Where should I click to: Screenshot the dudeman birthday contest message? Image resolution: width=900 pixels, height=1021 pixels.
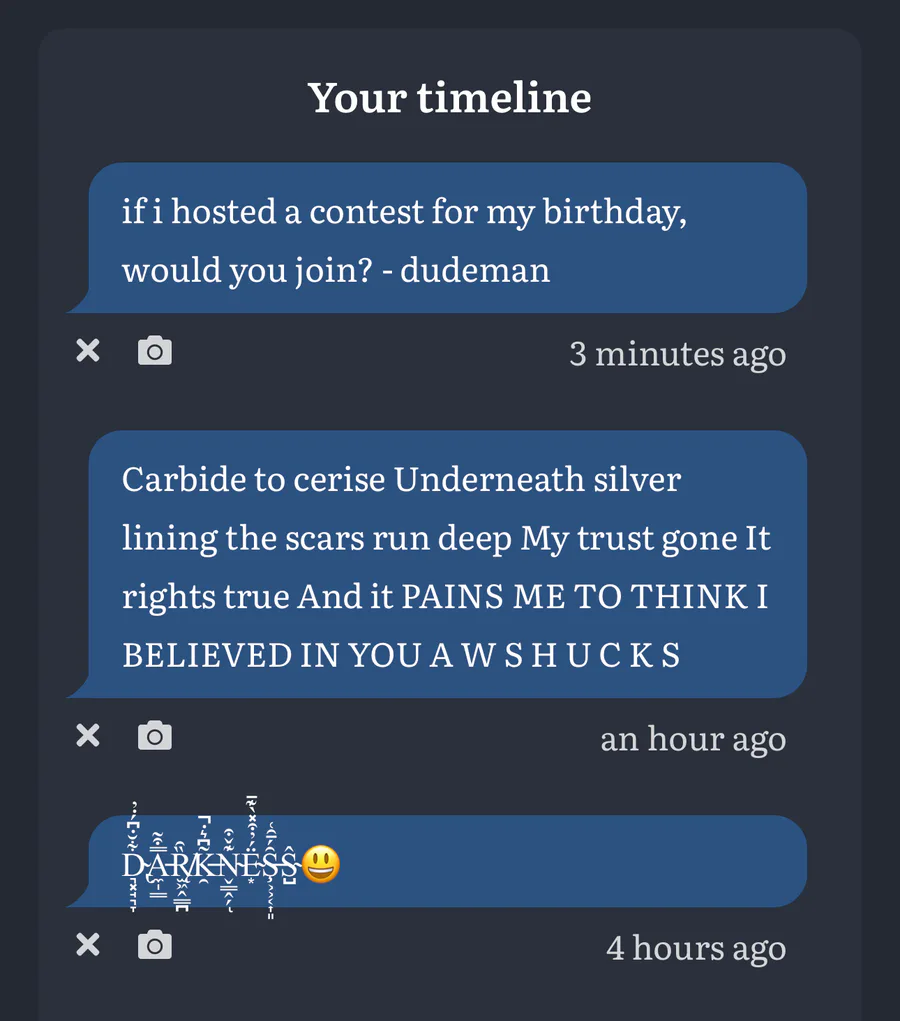[155, 351]
